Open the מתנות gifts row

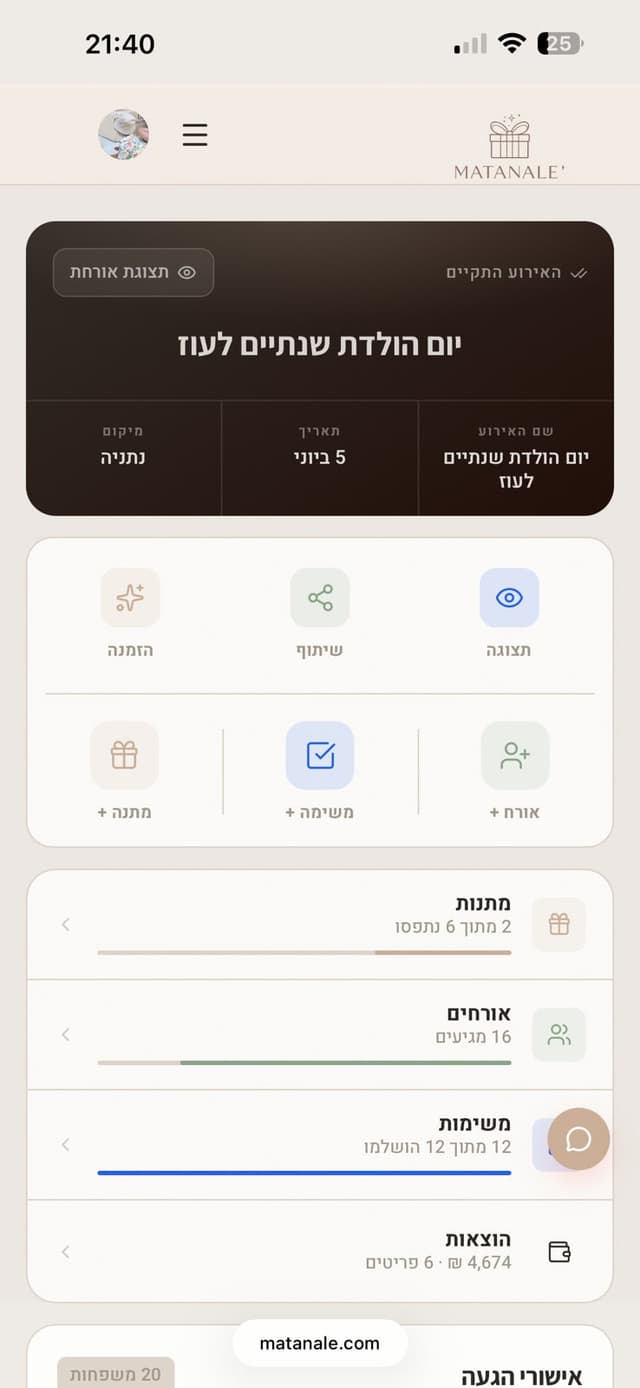320,924
